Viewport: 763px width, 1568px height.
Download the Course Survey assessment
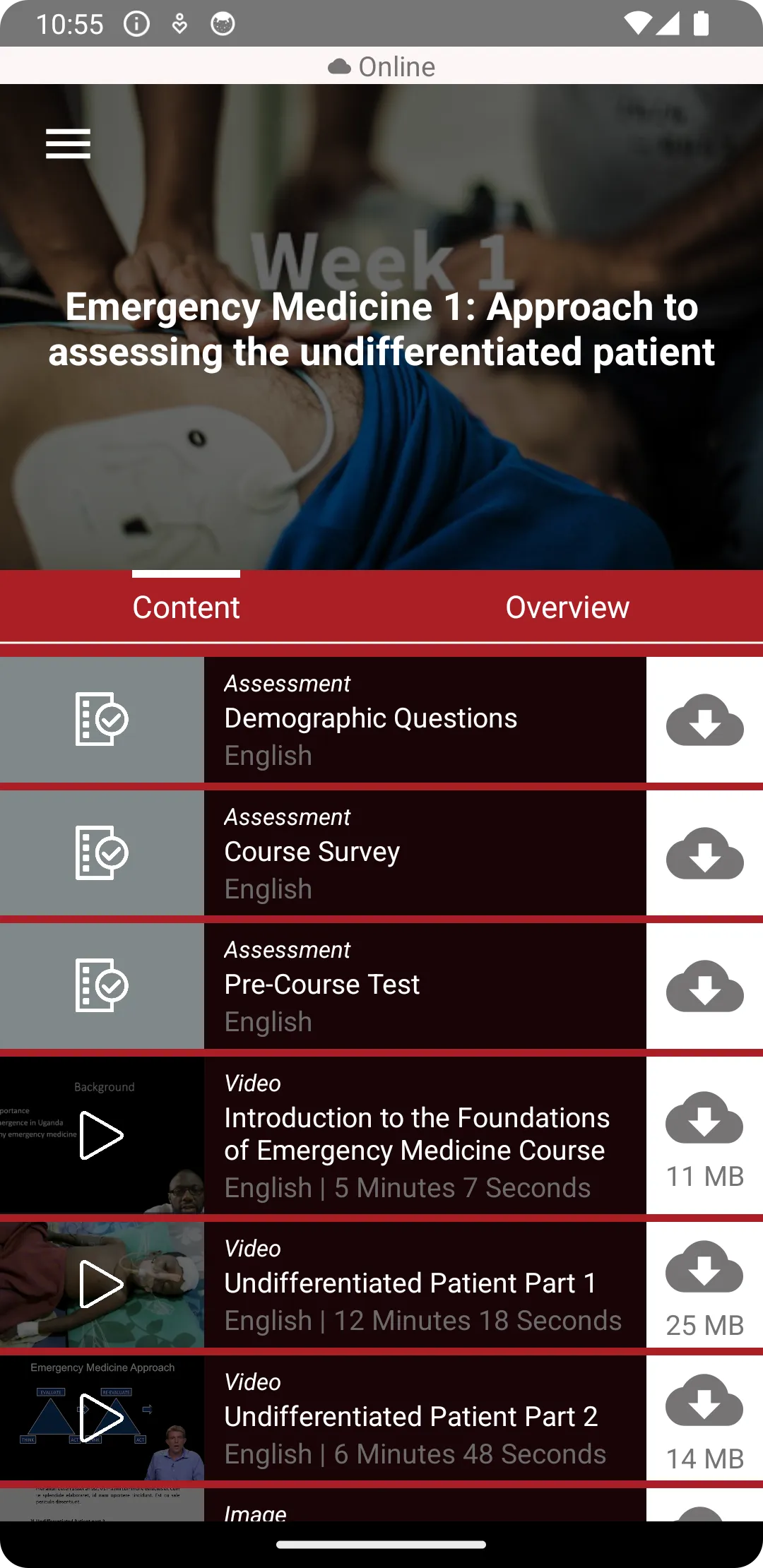pos(704,853)
